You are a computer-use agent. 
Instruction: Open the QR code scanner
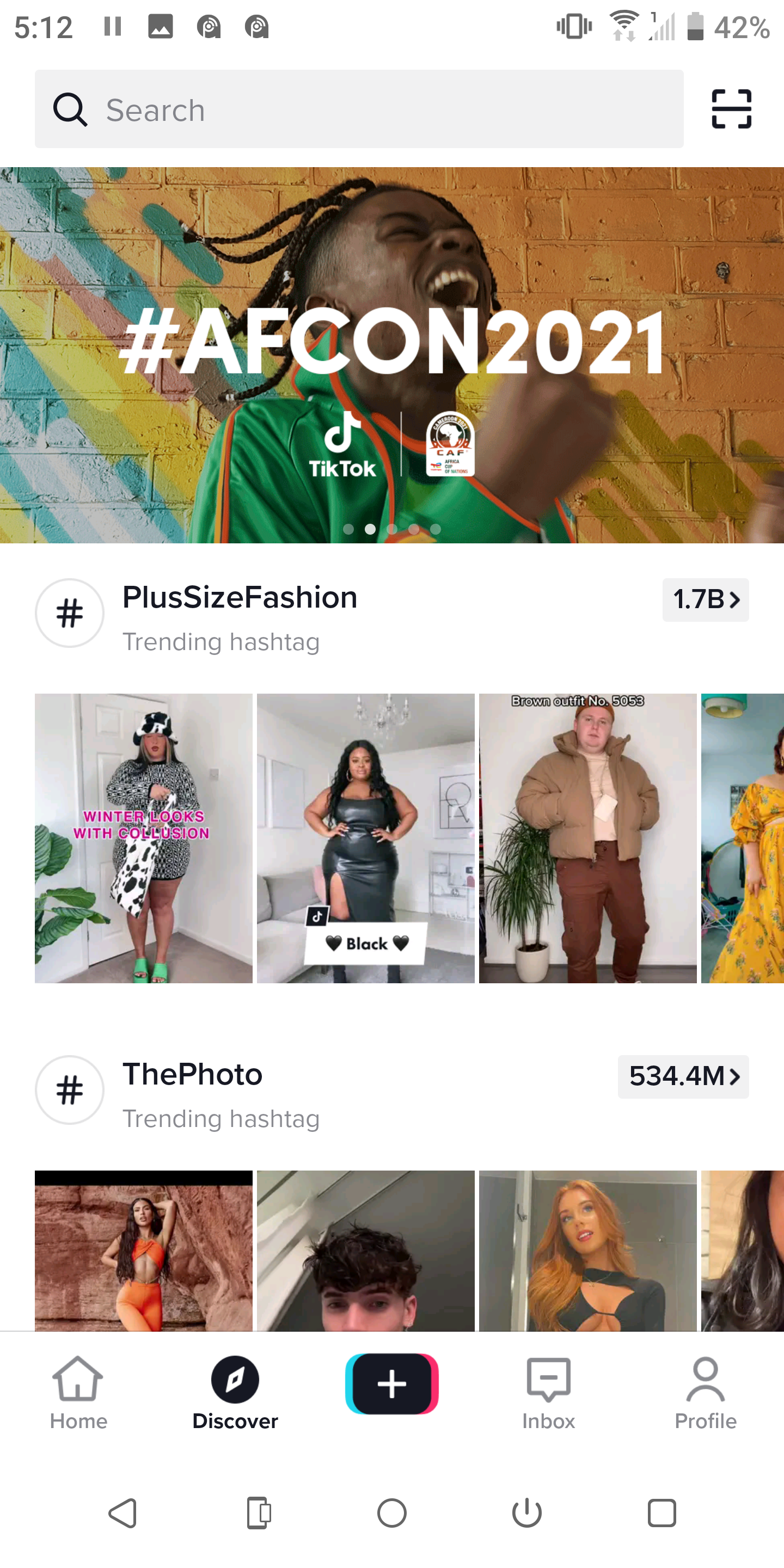pyautogui.click(x=731, y=109)
